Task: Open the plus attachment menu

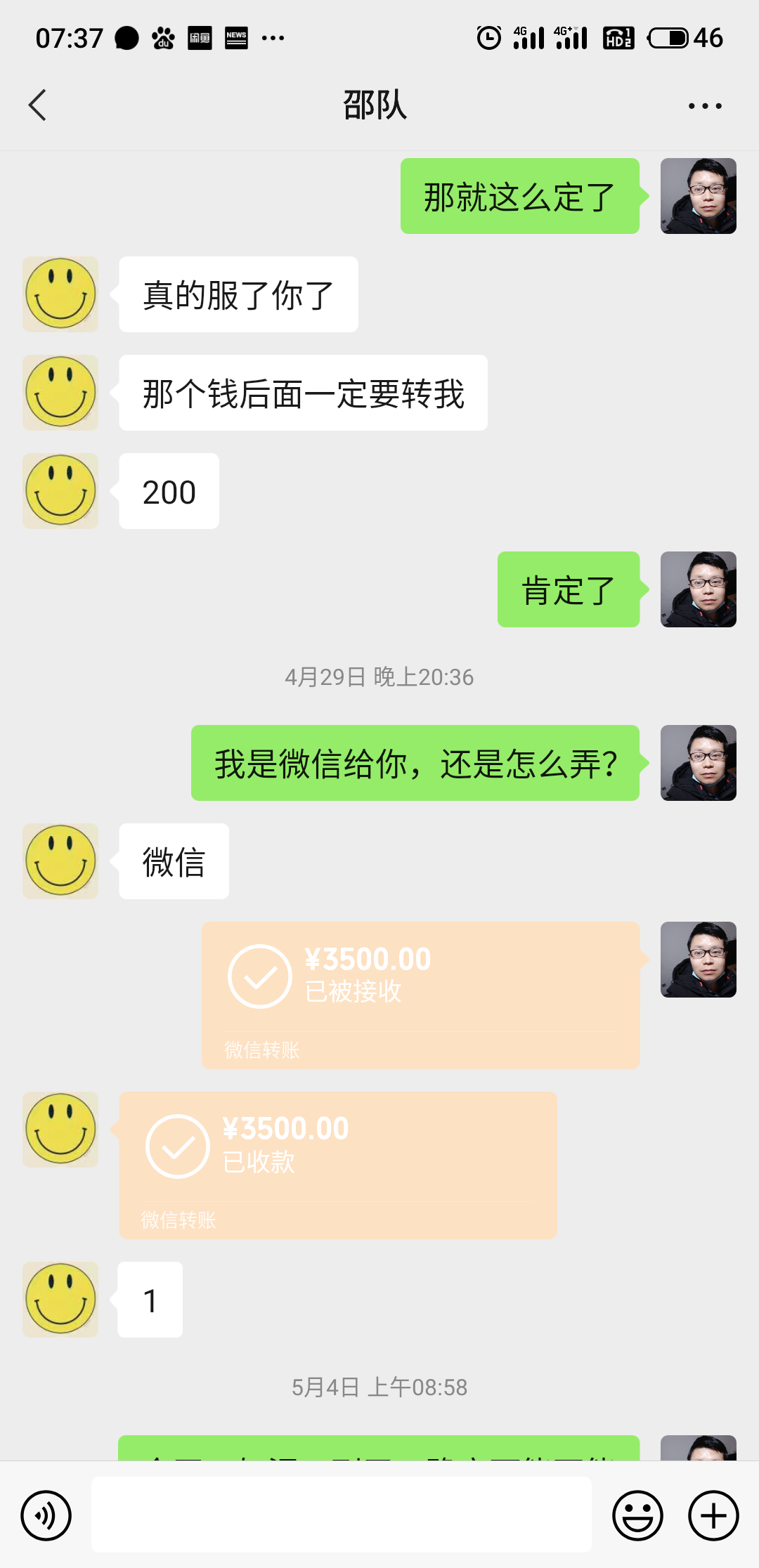Action: [x=713, y=1515]
